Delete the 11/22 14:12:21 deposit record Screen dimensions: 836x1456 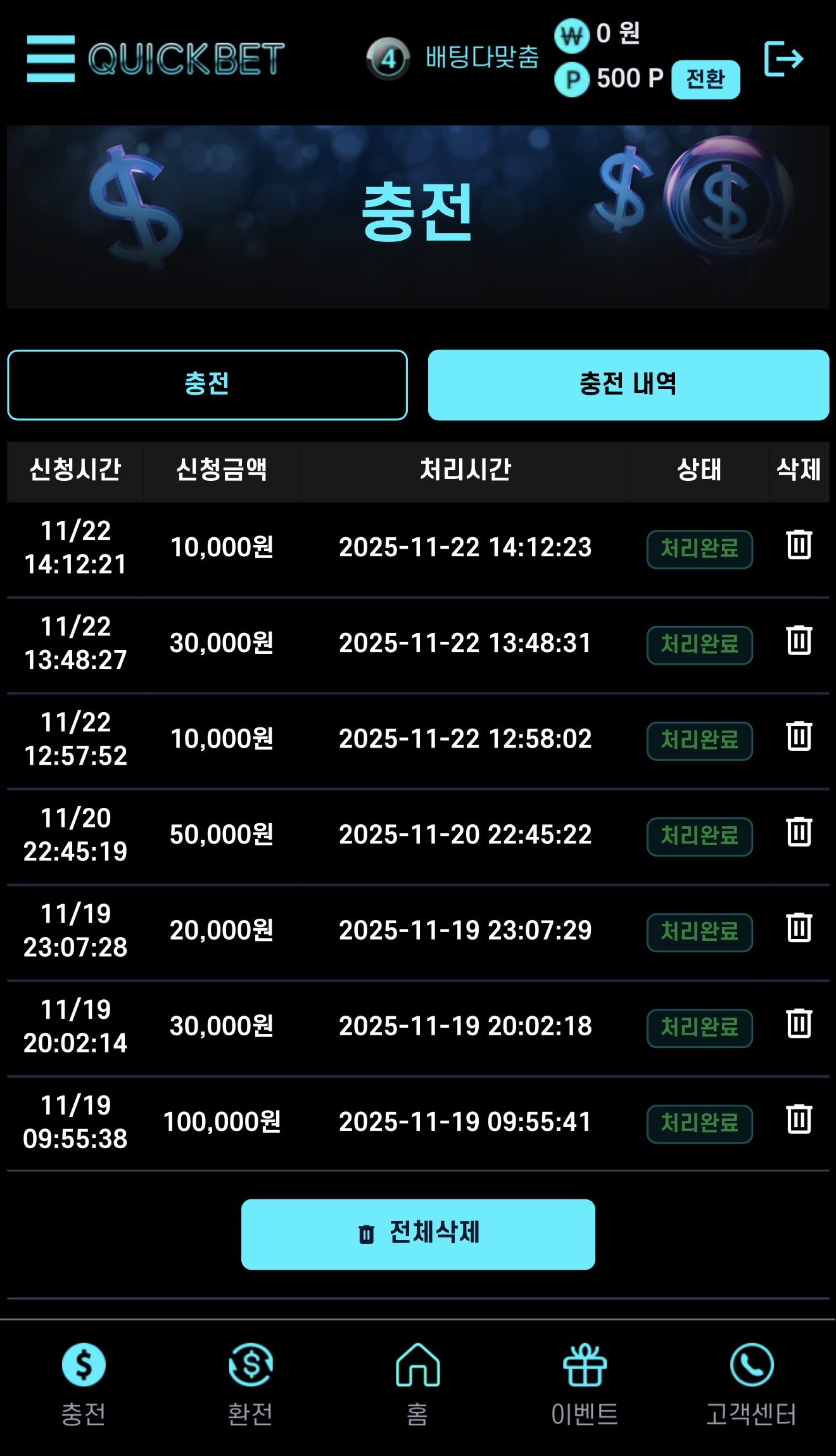pyautogui.click(x=799, y=545)
